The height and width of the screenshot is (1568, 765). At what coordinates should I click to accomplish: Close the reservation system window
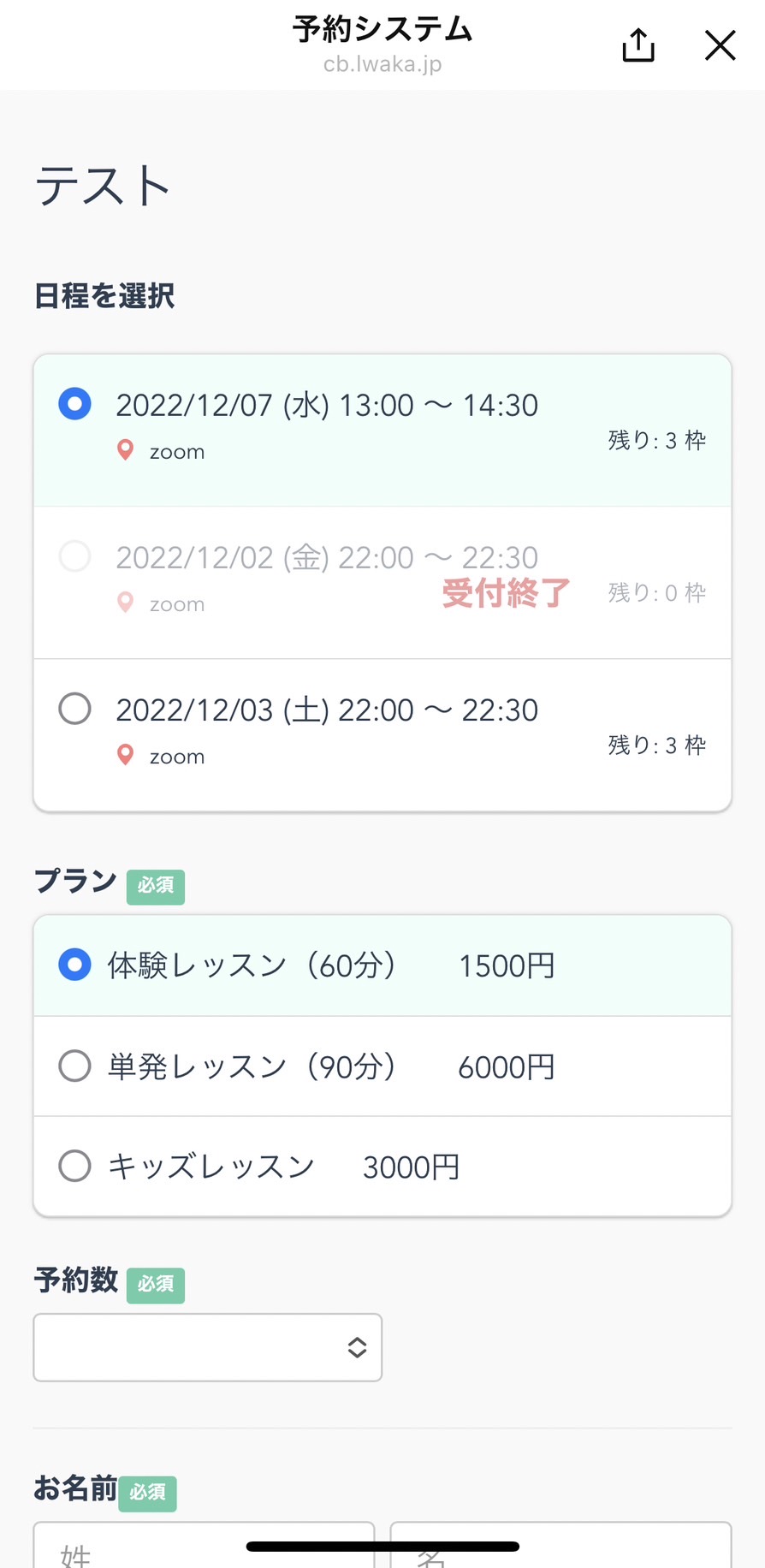tap(721, 45)
